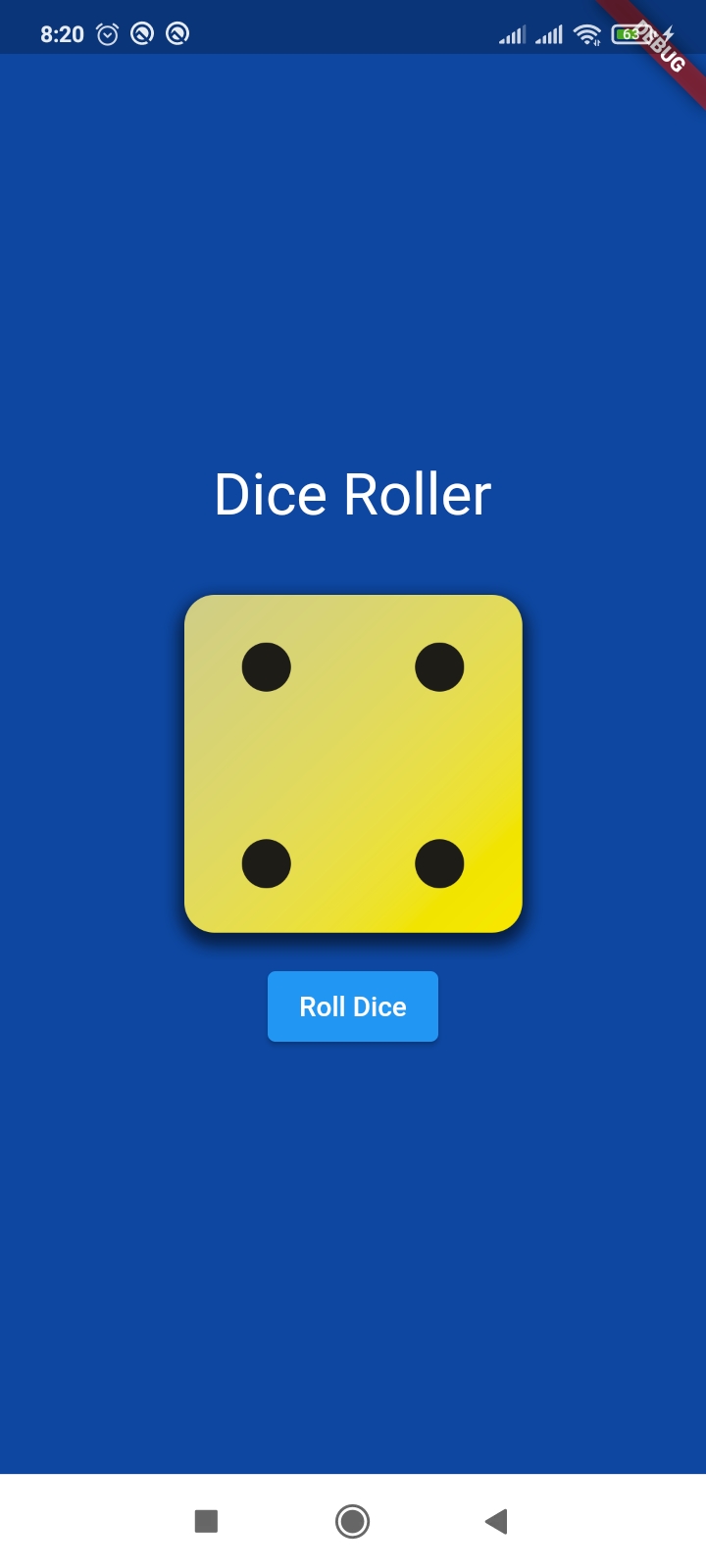706x1568 pixels.
Task: Go back using the system back button
Action: click(x=496, y=1521)
